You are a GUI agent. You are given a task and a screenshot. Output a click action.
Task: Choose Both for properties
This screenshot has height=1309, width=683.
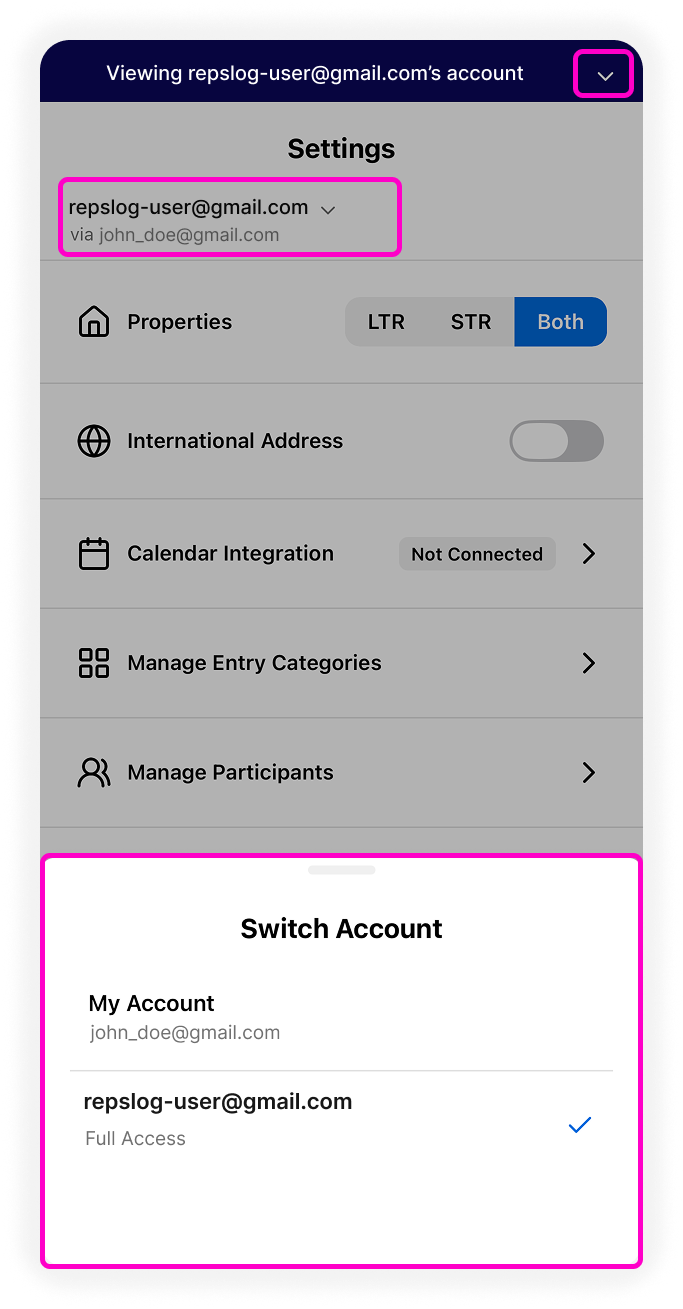pos(560,322)
